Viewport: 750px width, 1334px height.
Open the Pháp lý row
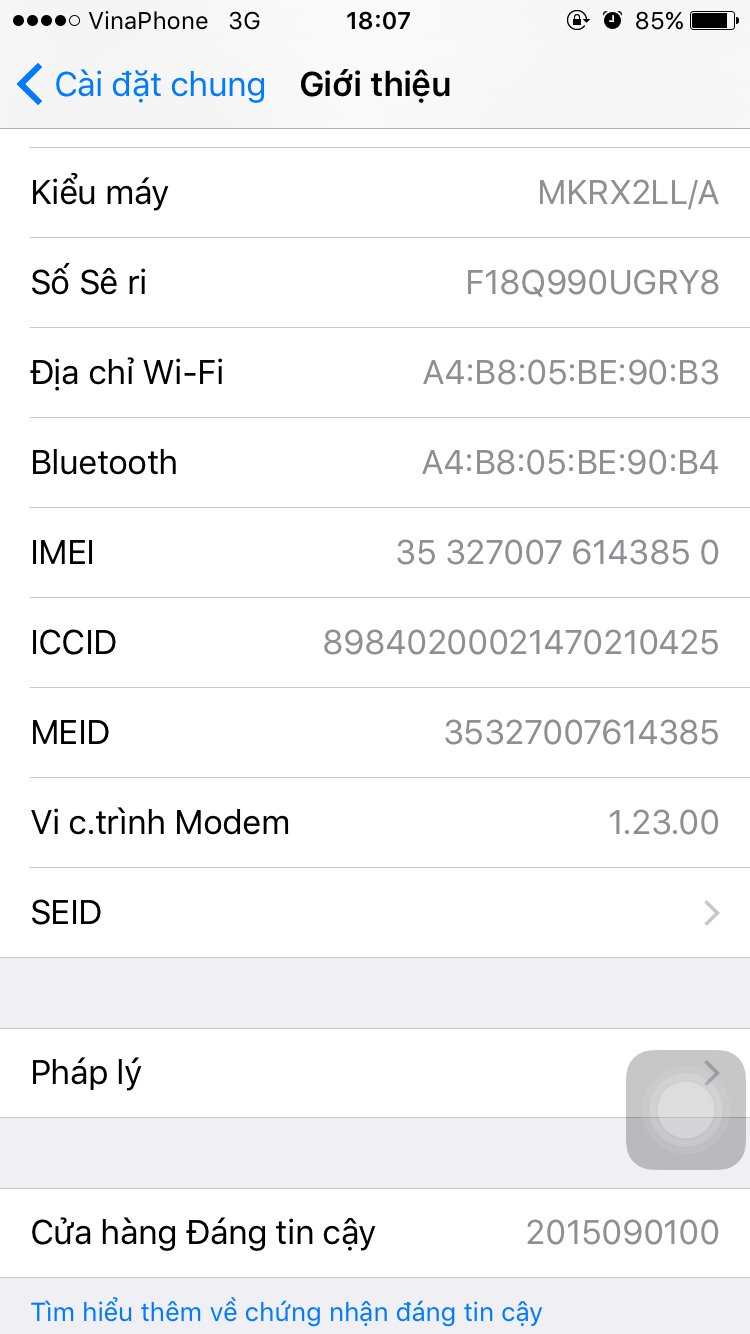(300, 1072)
